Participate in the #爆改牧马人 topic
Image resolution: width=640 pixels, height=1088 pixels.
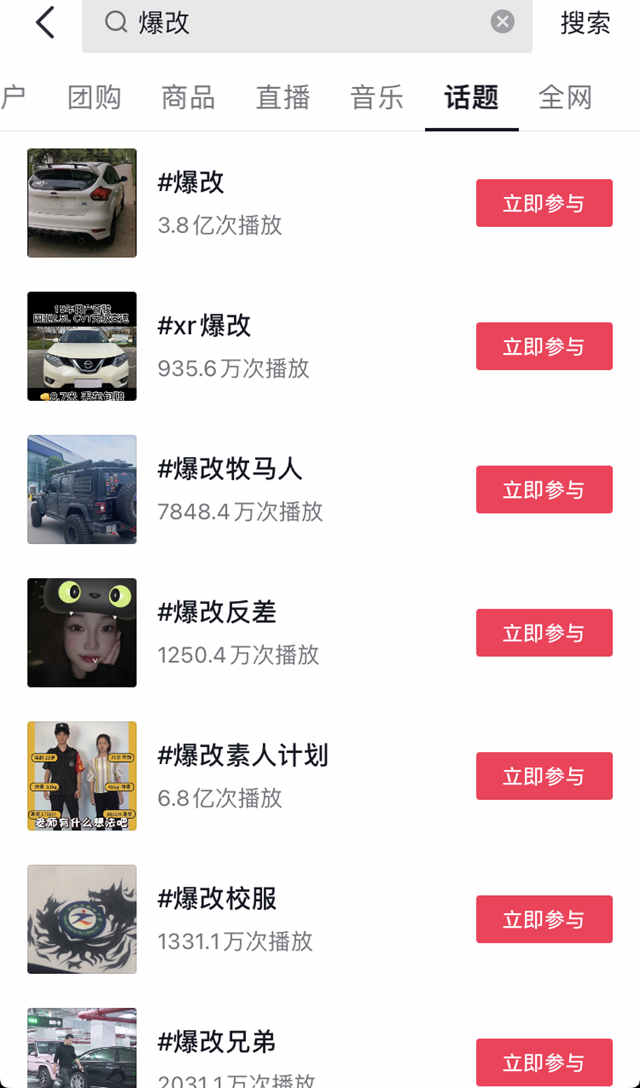(544, 489)
